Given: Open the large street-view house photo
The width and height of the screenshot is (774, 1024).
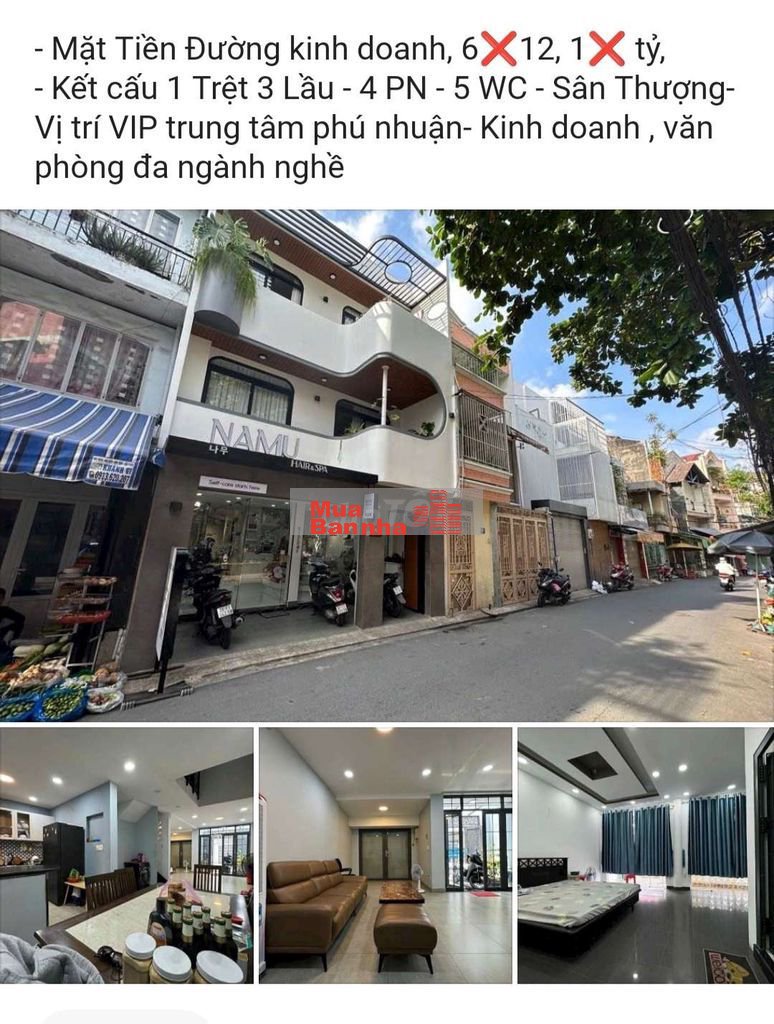Looking at the screenshot, I should pos(387,465).
